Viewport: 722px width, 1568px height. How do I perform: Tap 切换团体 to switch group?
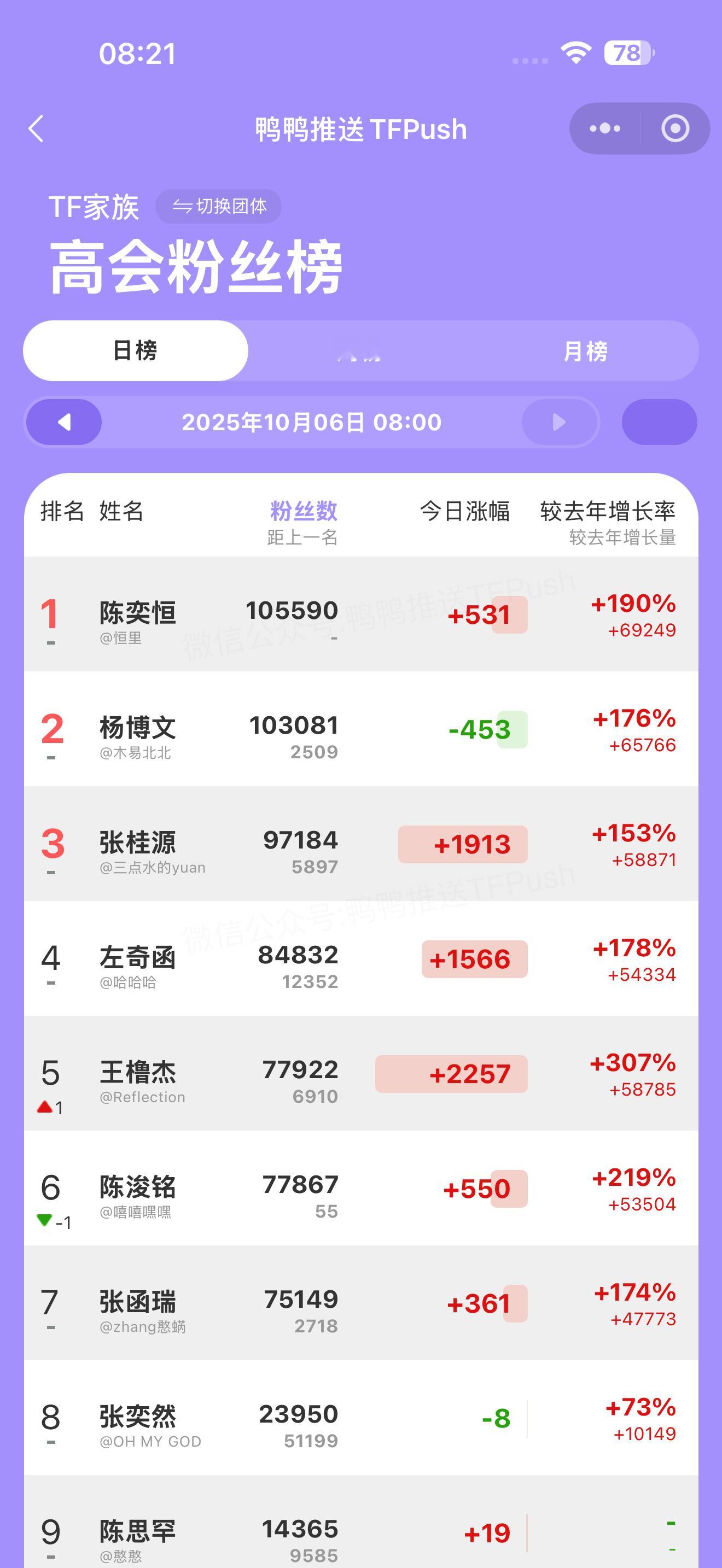[x=219, y=206]
